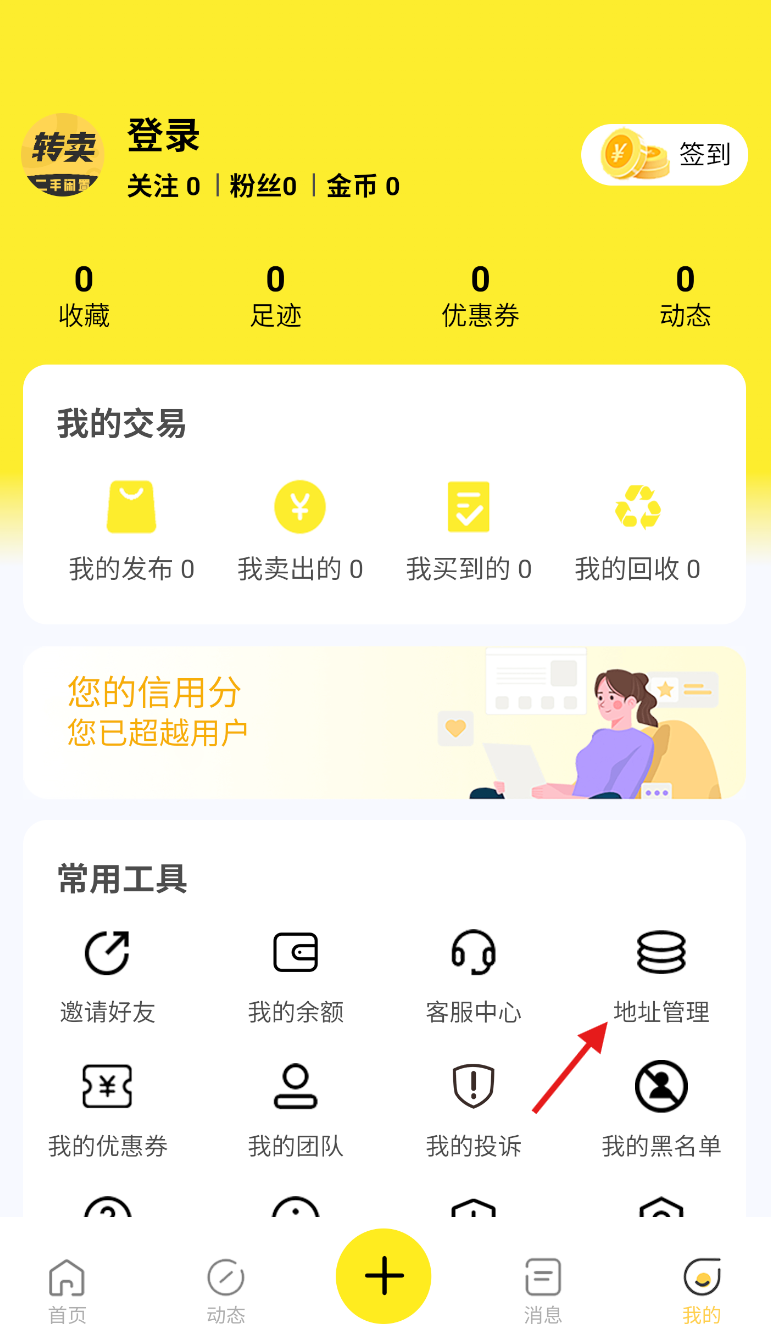Image resolution: width=771 pixels, height=1333 pixels.
Task: Contact 客服中心 support
Action: [x=474, y=975]
